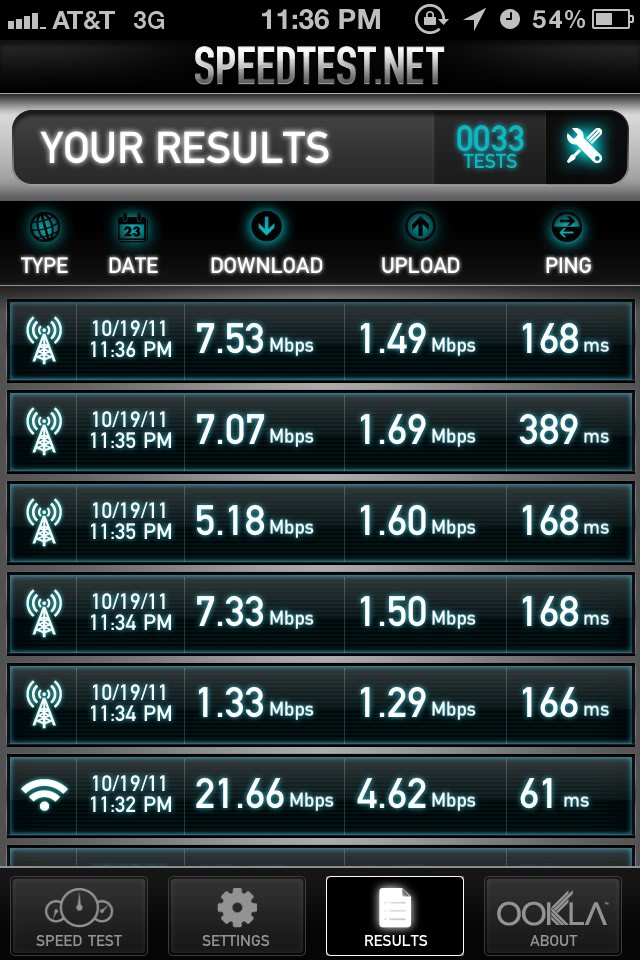This screenshot has width=640, height=960.
Task: Sort results by Date
Action: tap(133, 244)
